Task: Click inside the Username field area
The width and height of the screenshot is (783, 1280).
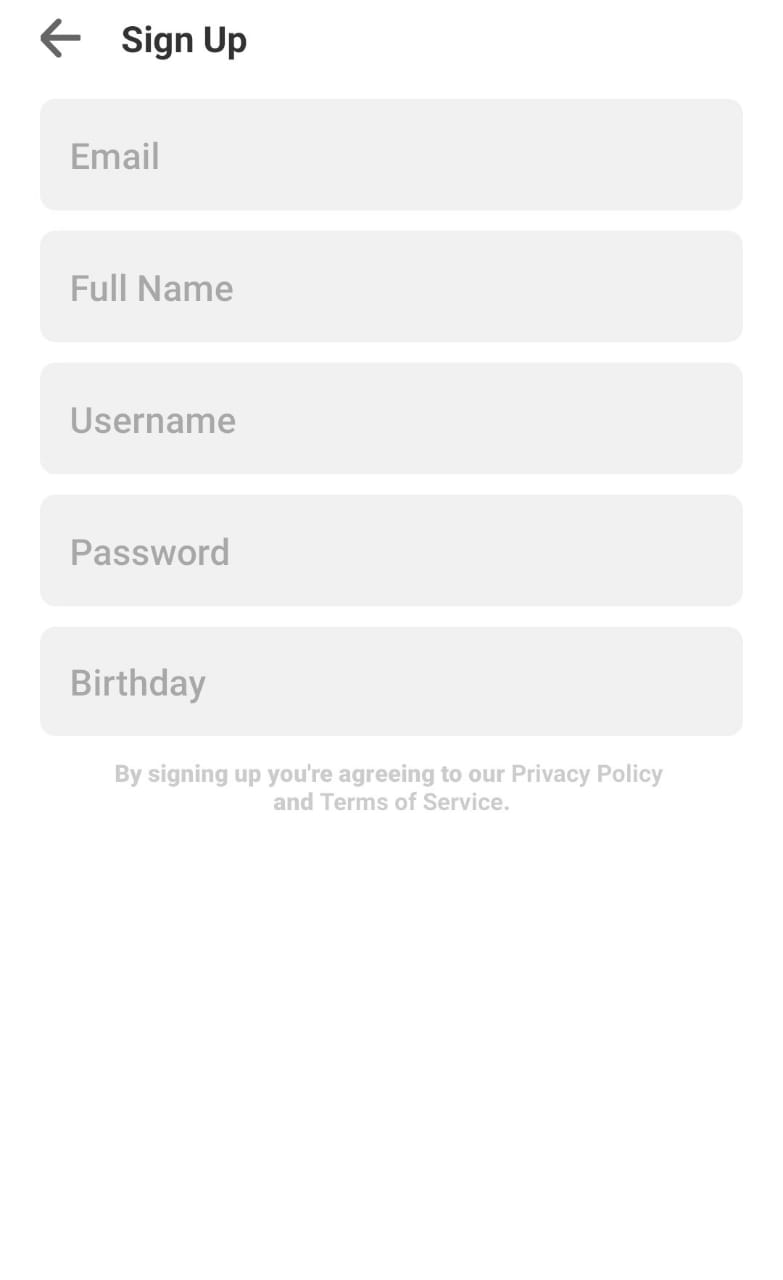Action: coord(390,419)
